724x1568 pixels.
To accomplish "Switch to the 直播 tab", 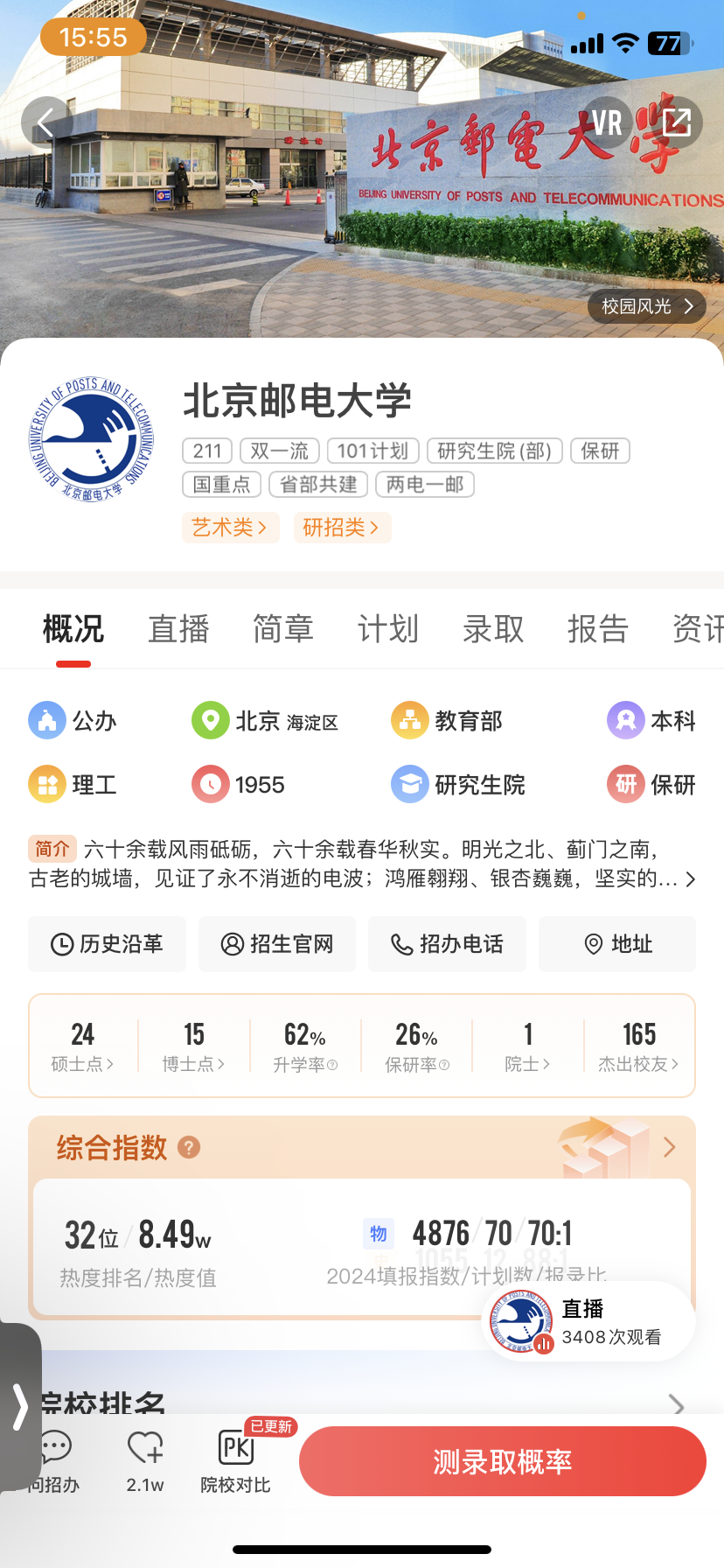I will pyautogui.click(x=178, y=629).
